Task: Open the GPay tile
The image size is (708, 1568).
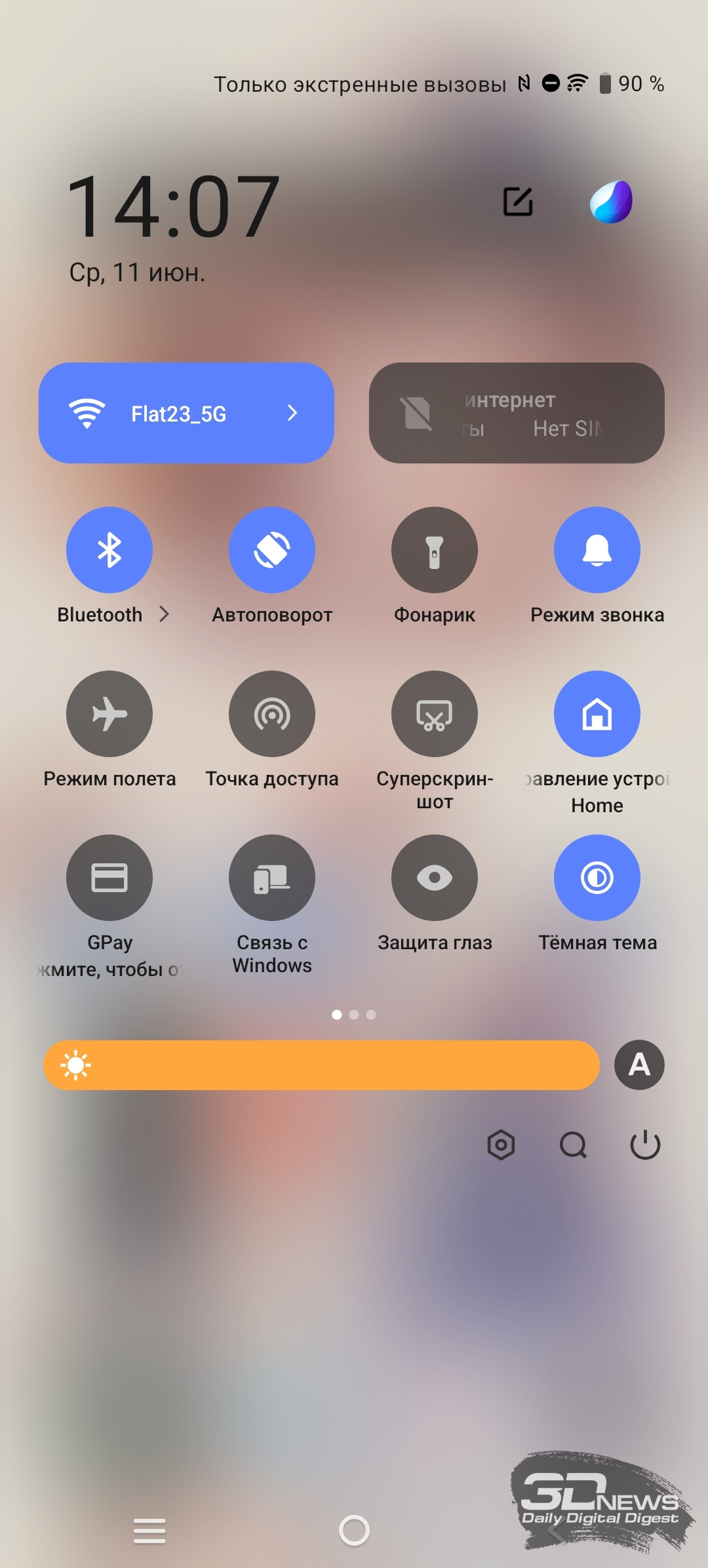Action: point(109,878)
